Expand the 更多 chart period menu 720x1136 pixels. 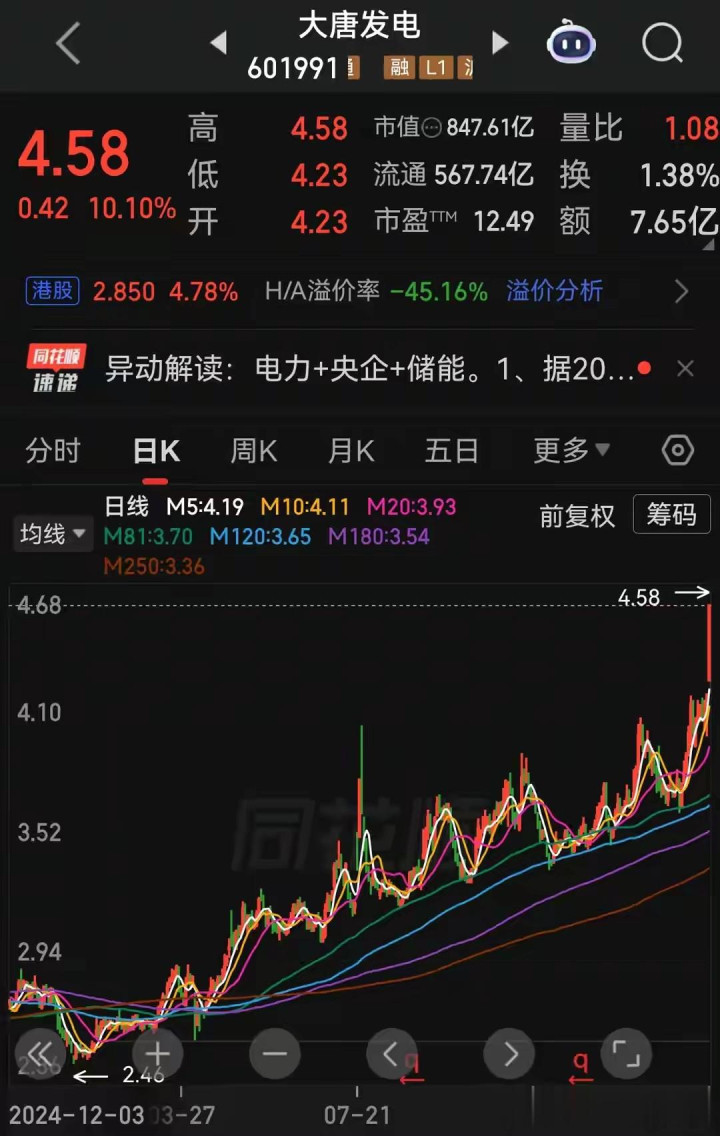coord(571,451)
